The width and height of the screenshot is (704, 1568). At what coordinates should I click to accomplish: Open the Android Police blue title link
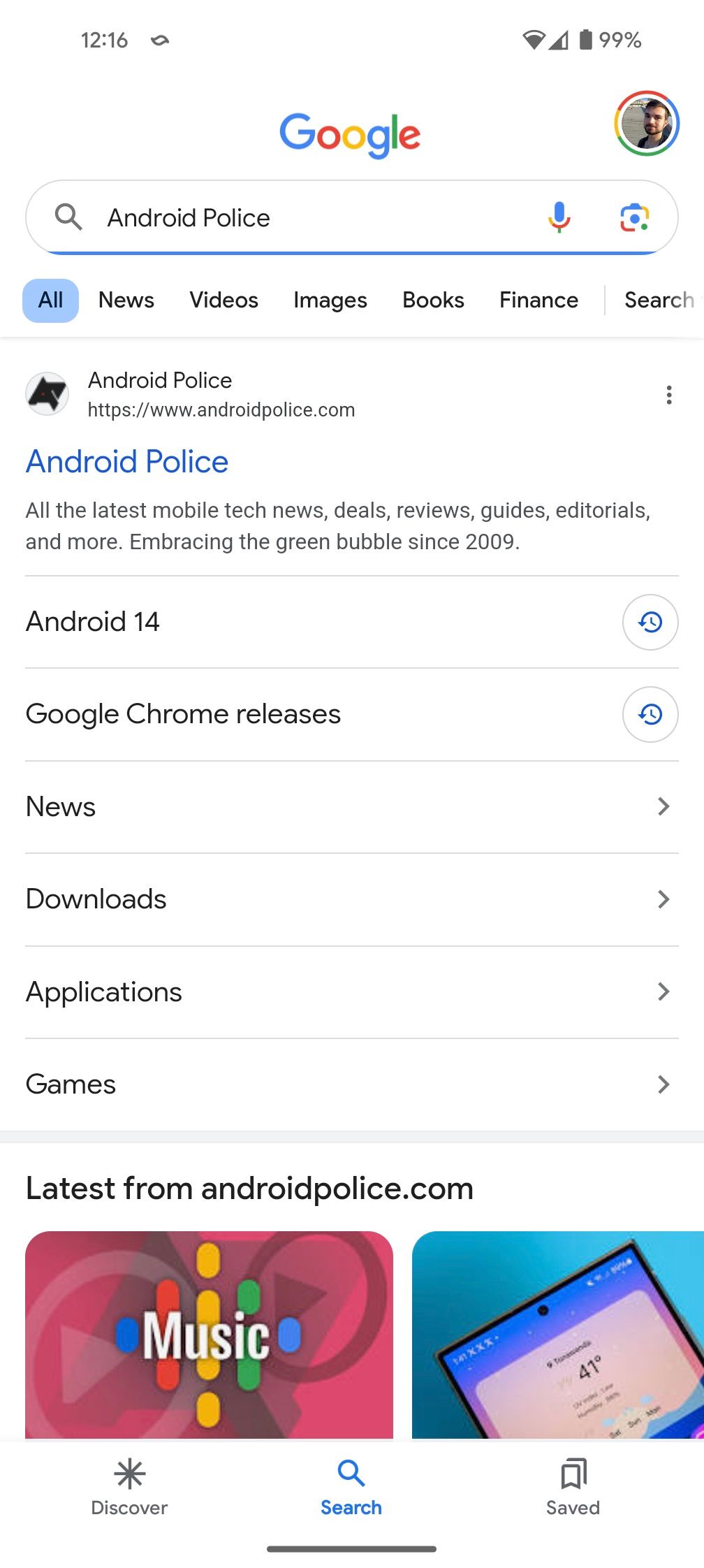pyautogui.click(x=127, y=462)
